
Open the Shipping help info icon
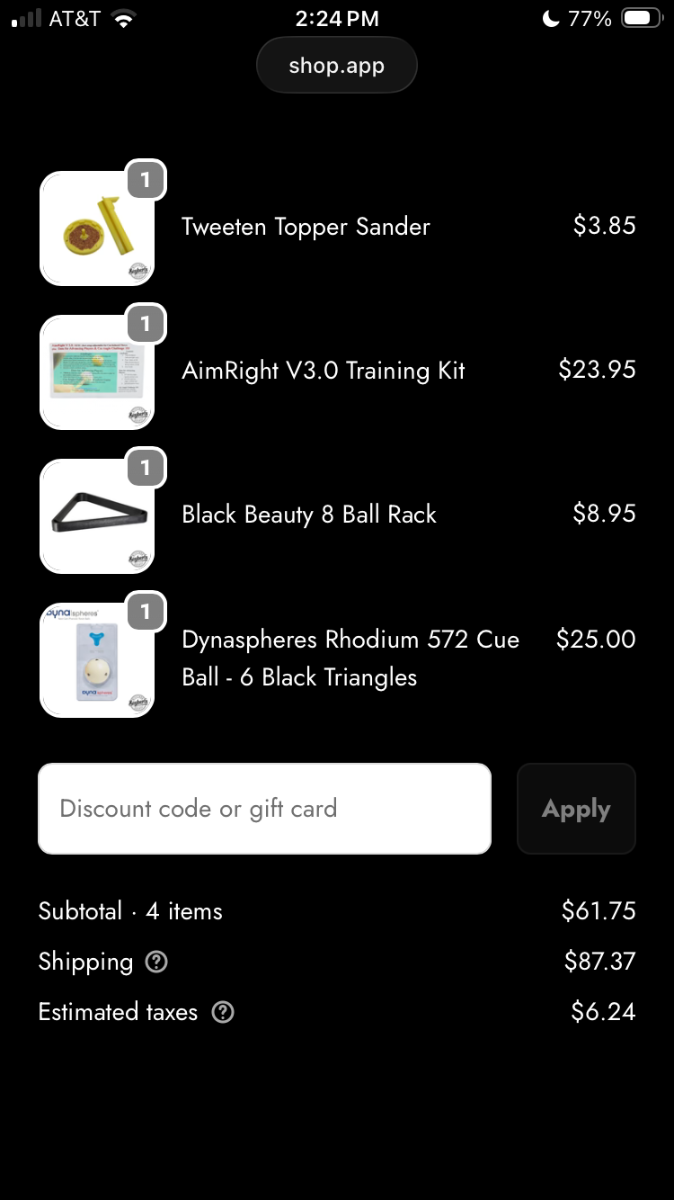point(156,962)
